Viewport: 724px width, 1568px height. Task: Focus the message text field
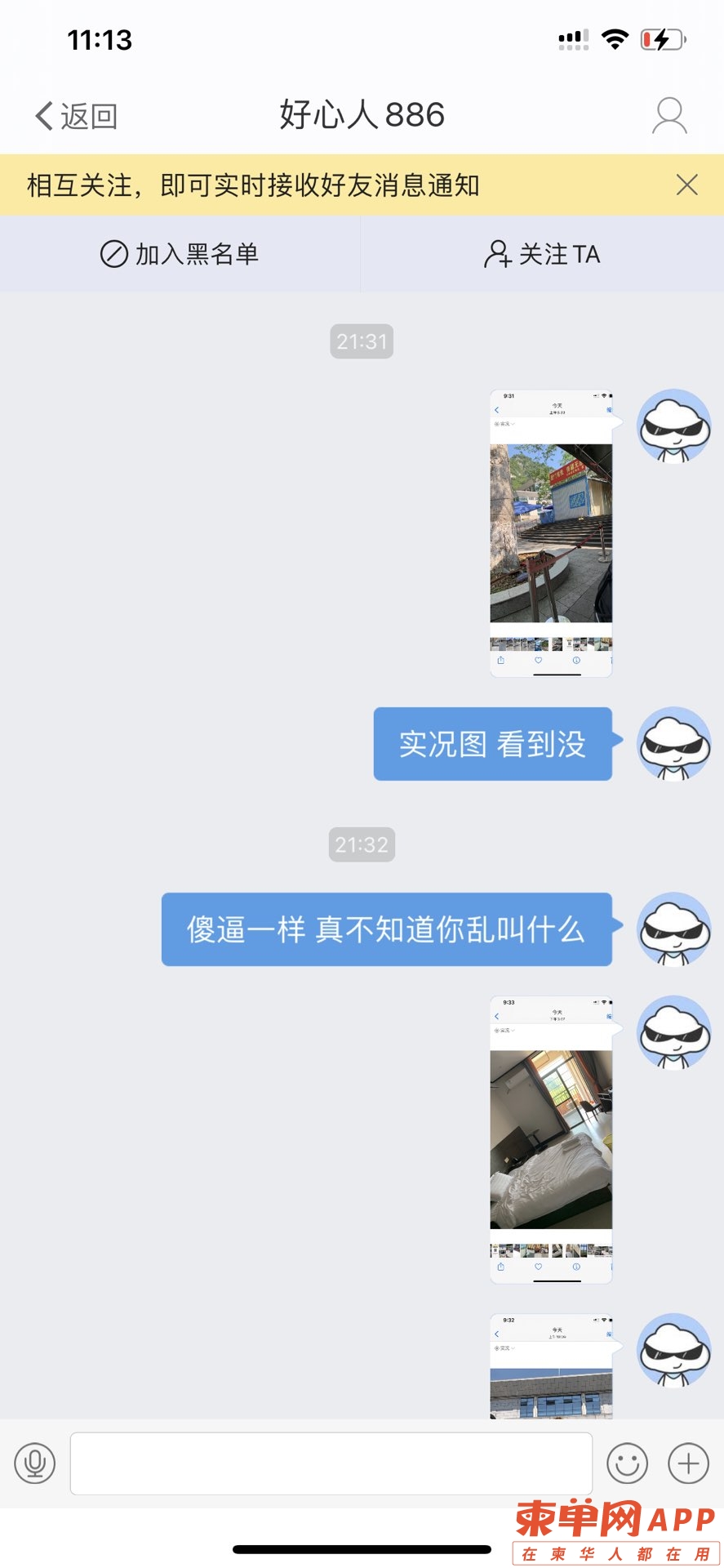tap(331, 1463)
